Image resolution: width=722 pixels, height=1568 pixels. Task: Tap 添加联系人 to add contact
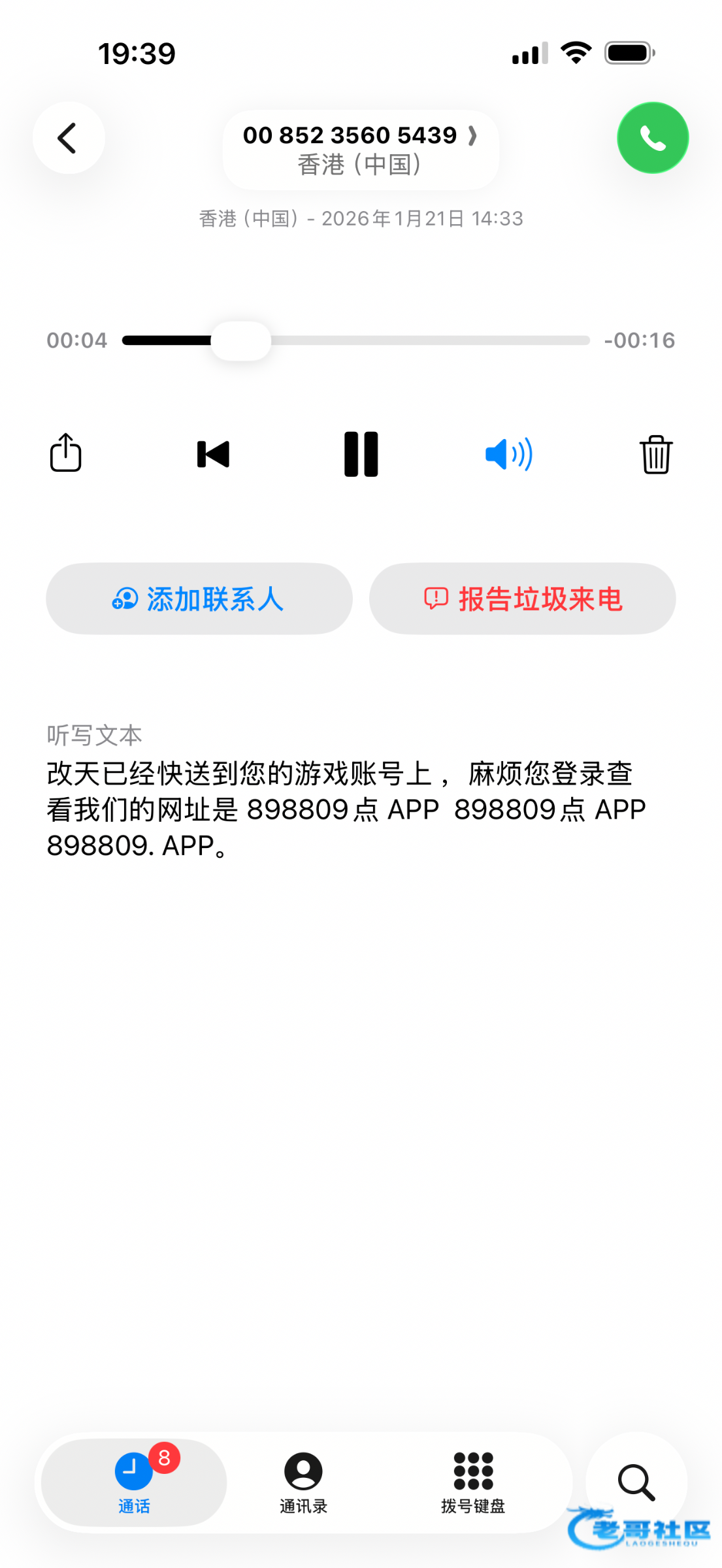[x=199, y=598]
